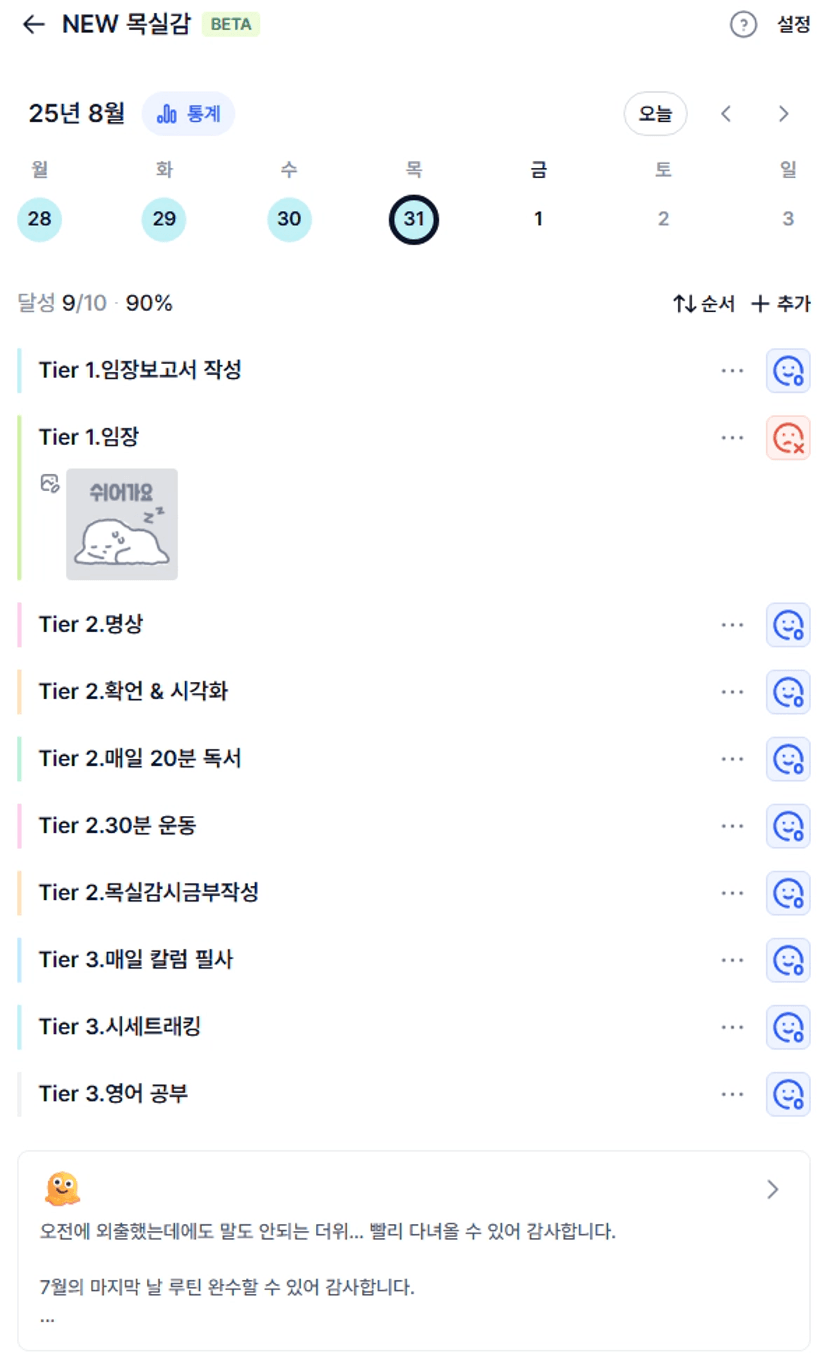Image resolution: width=827 pixels, height=1370 pixels.
Task: Open the gratitude diary note card
Action: (413, 1250)
